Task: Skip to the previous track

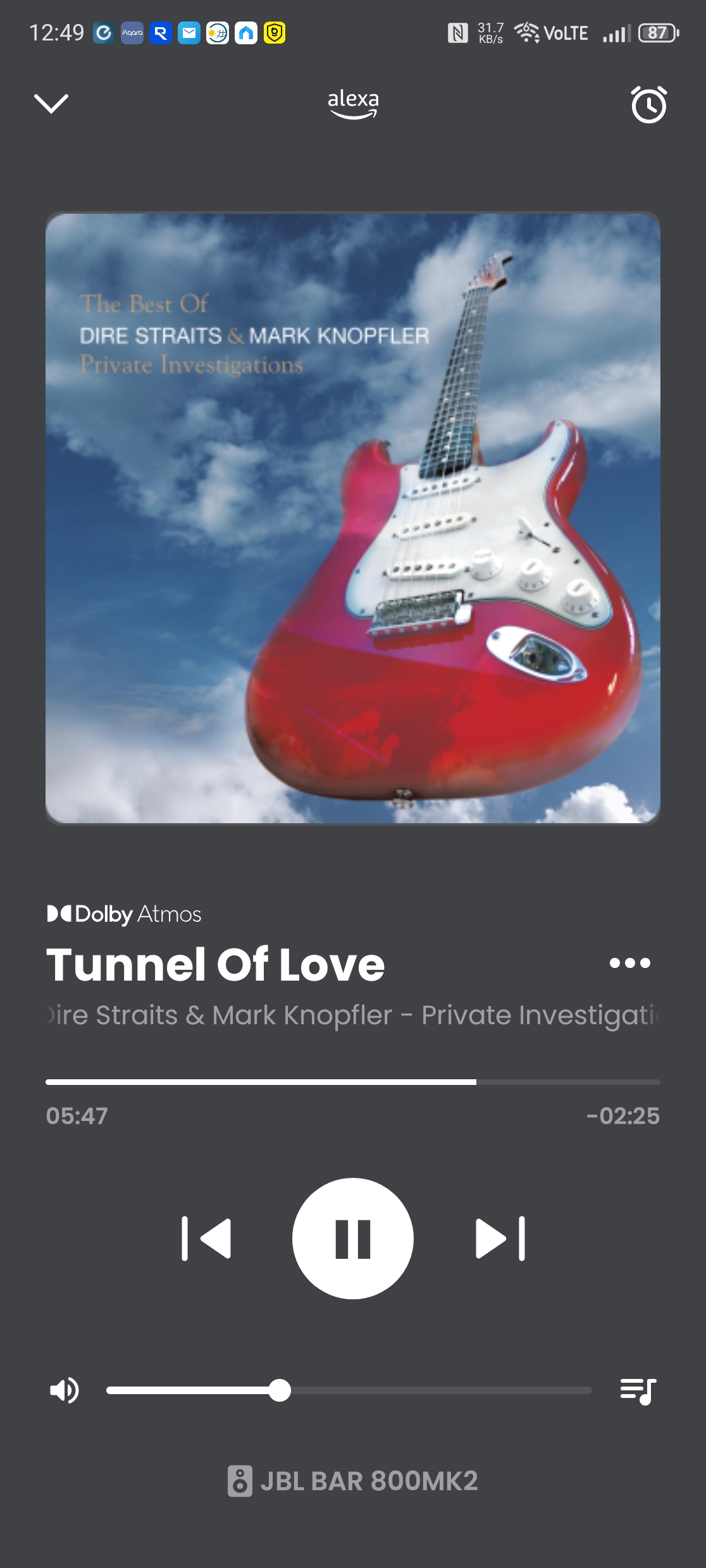Action: pyautogui.click(x=206, y=1239)
